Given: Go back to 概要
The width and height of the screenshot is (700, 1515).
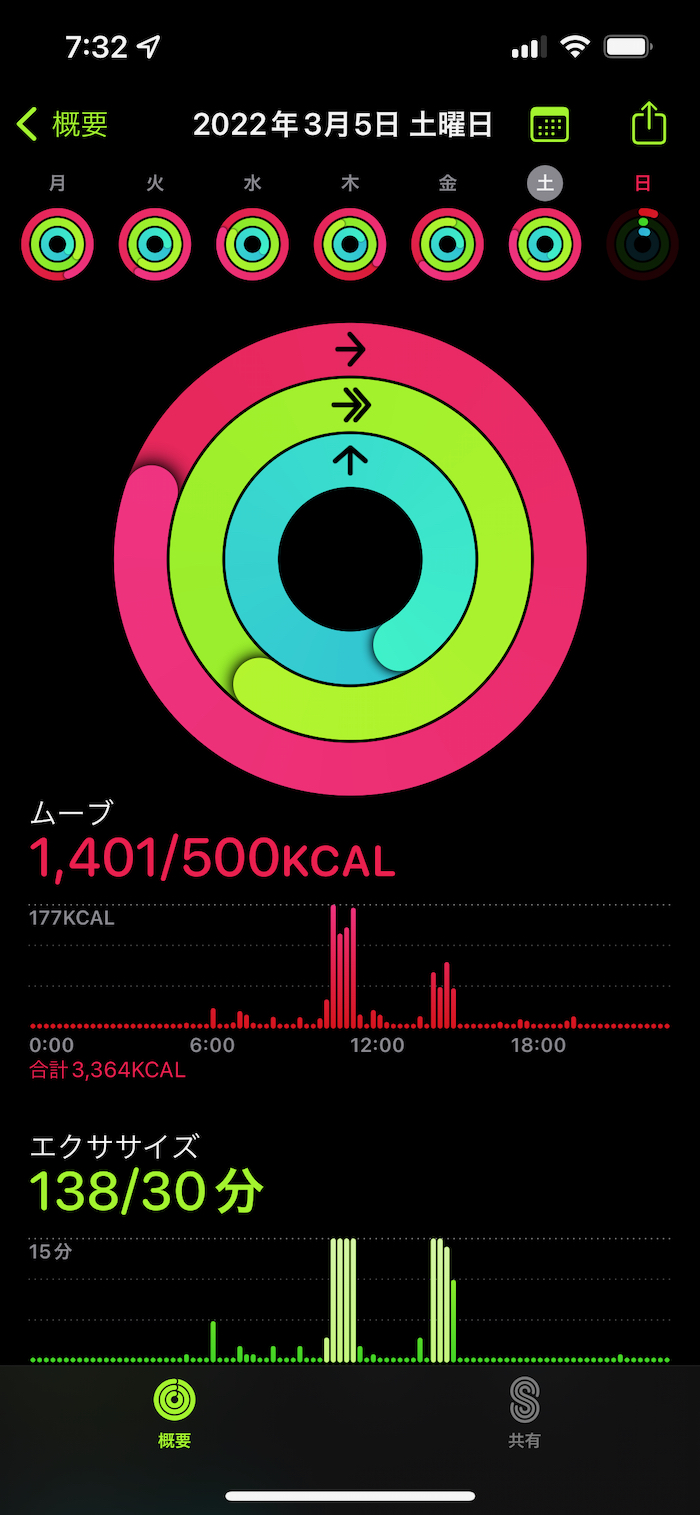Looking at the screenshot, I should click(x=62, y=124).
